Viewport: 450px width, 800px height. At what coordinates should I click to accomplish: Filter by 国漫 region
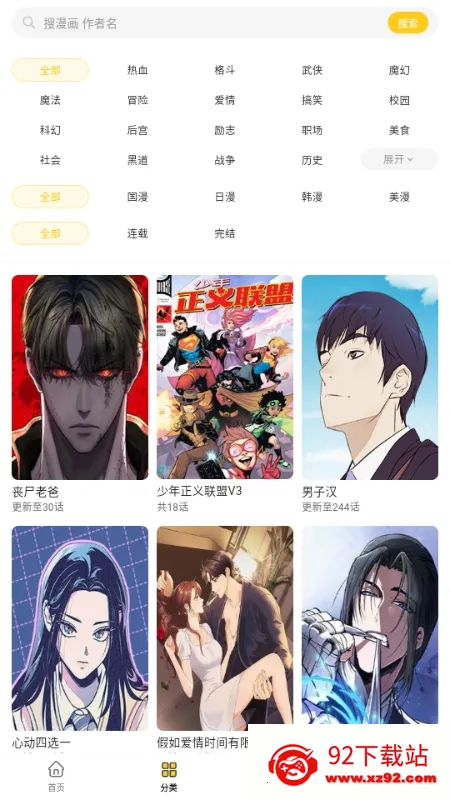coord(137,197)
